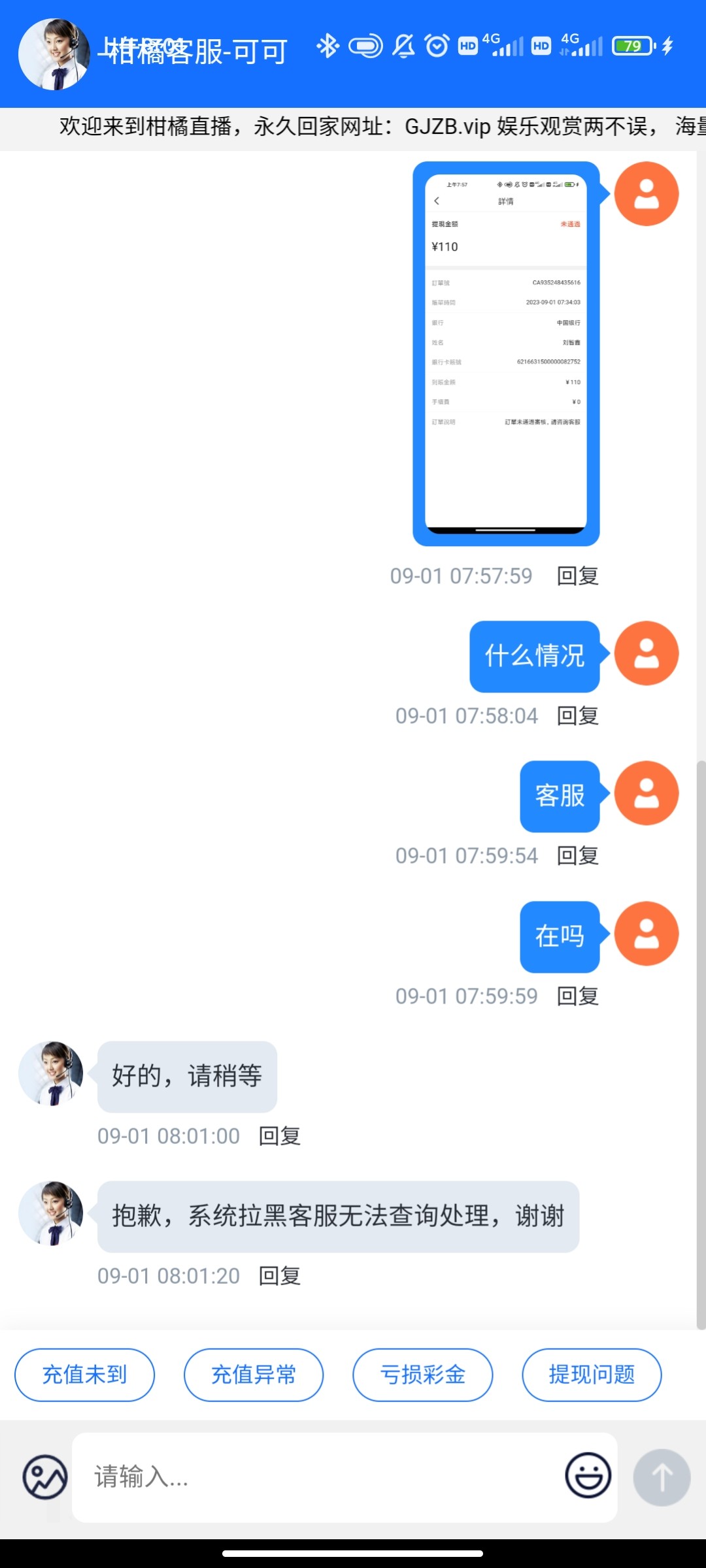Reply to the 在吗 message
This screenshot has width=706, height=1568.
pos(578,996)
